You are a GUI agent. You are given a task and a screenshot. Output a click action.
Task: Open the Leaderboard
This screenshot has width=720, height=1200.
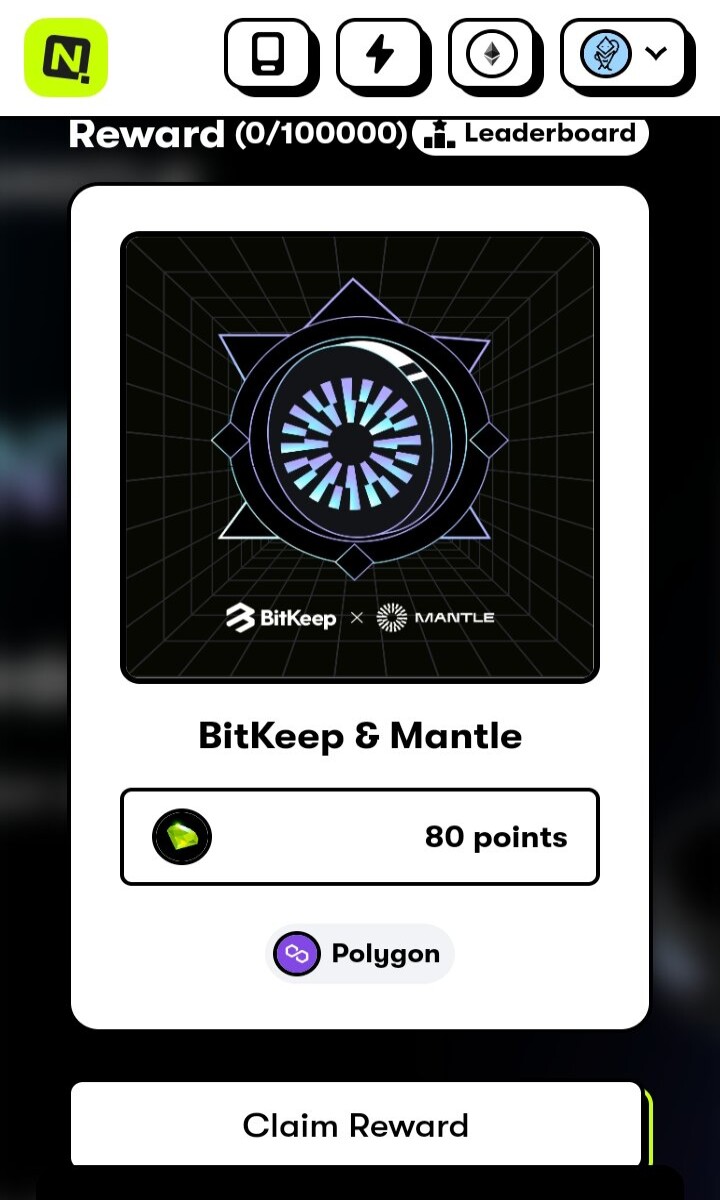coord(531,134)
